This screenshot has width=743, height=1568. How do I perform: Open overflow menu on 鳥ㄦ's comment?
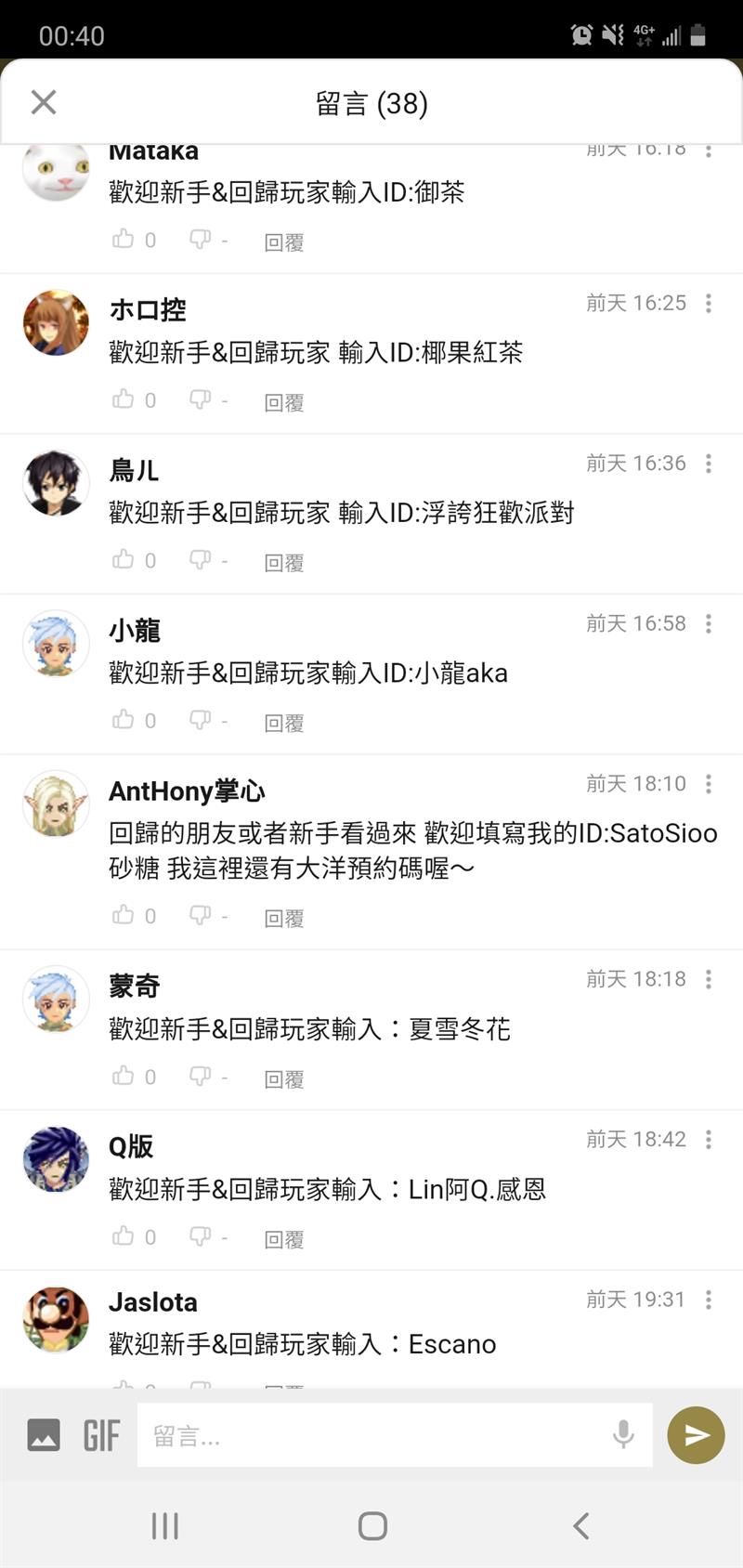click(x=709, y=464)
